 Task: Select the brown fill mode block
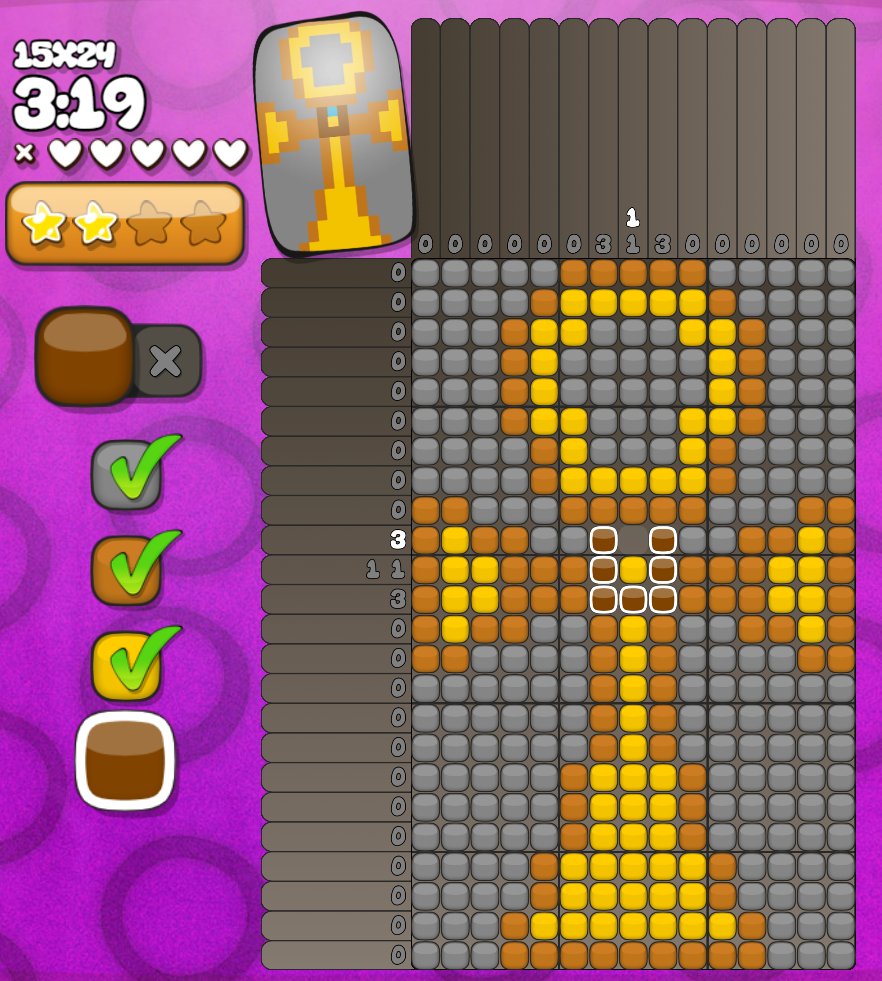[85, 355]
